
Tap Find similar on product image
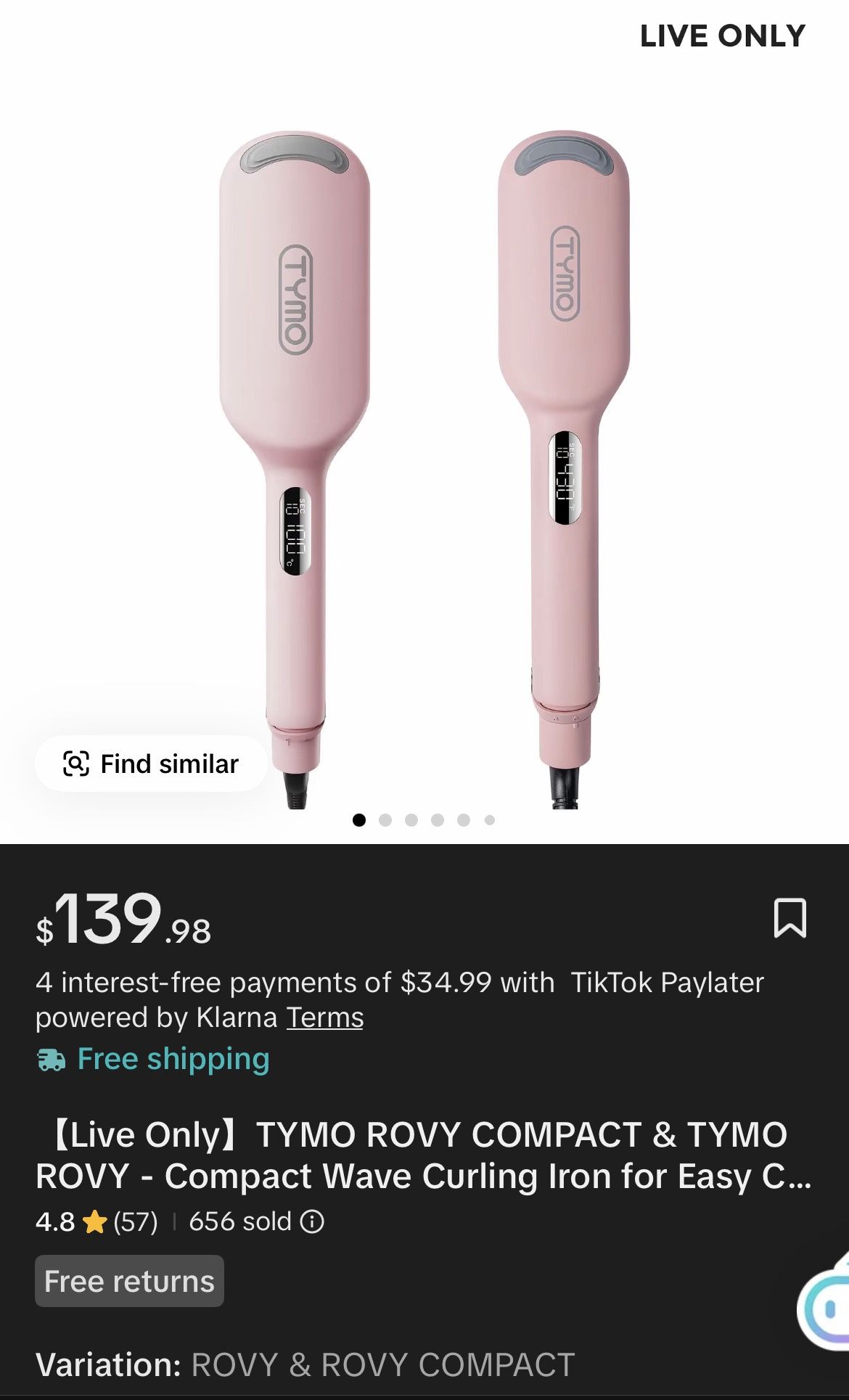151,764
